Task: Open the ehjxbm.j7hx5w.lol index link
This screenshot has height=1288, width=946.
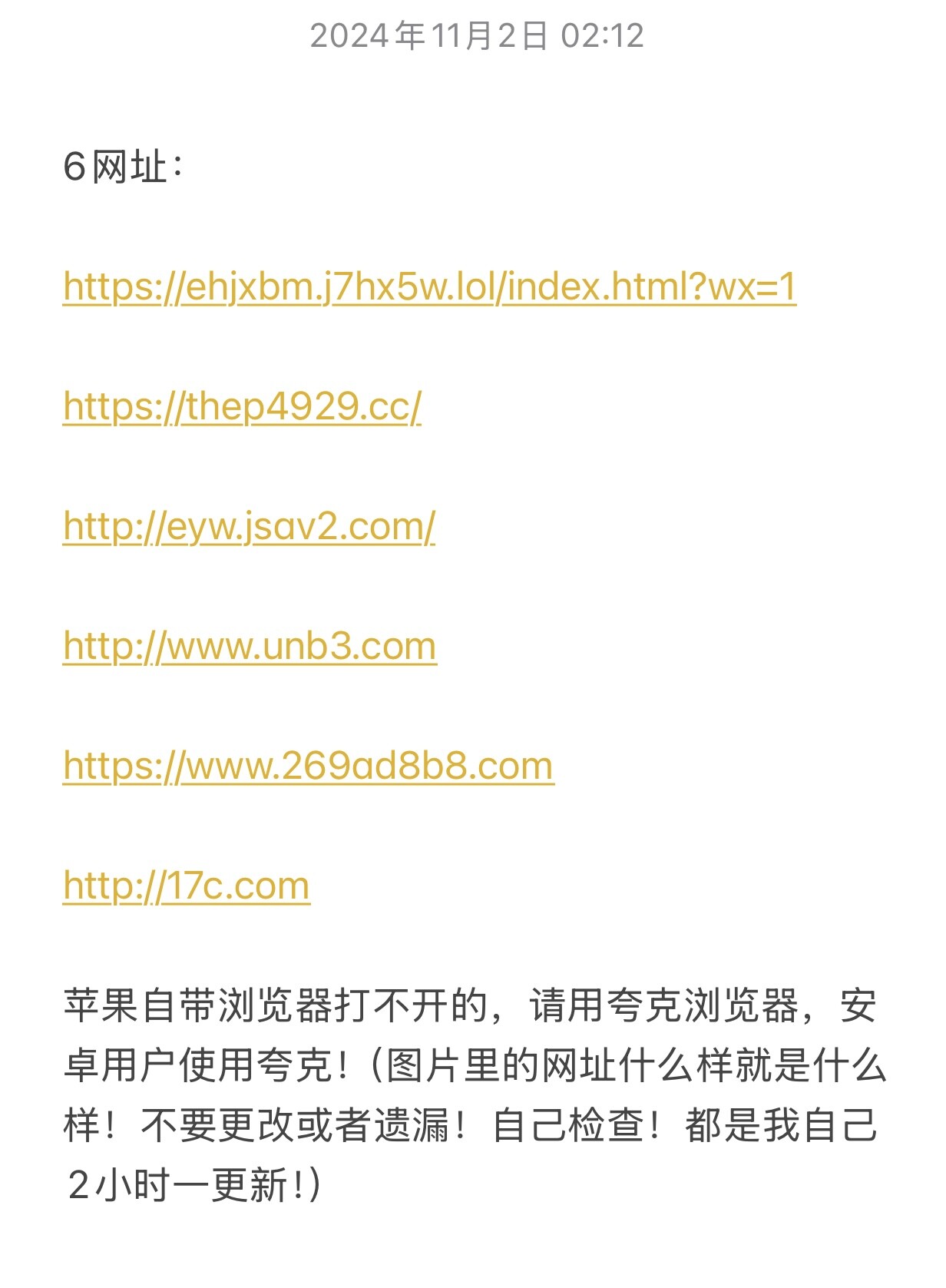Action: coord(429,287)
